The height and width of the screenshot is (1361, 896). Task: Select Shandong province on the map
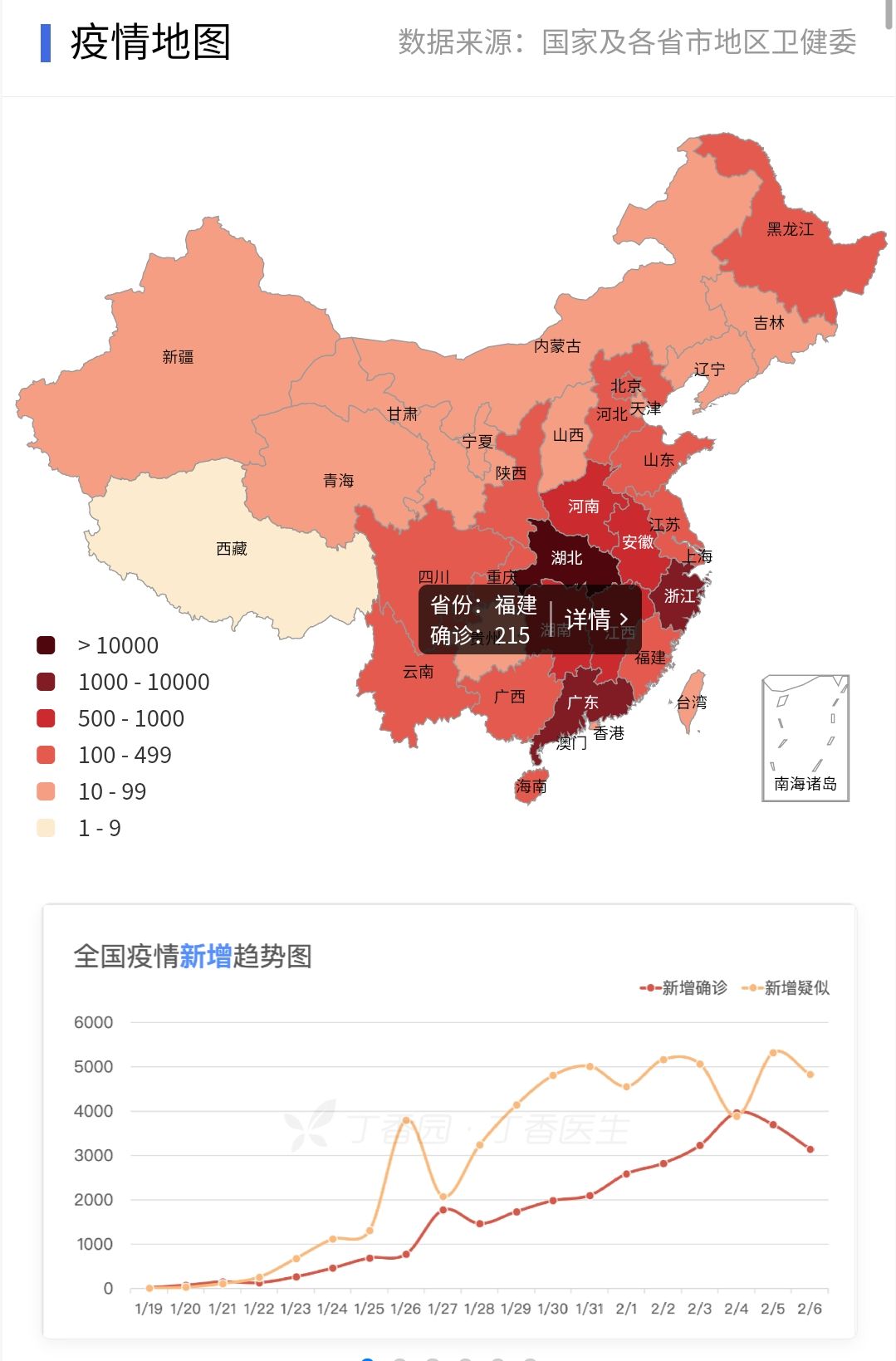(x=659, y=459)
